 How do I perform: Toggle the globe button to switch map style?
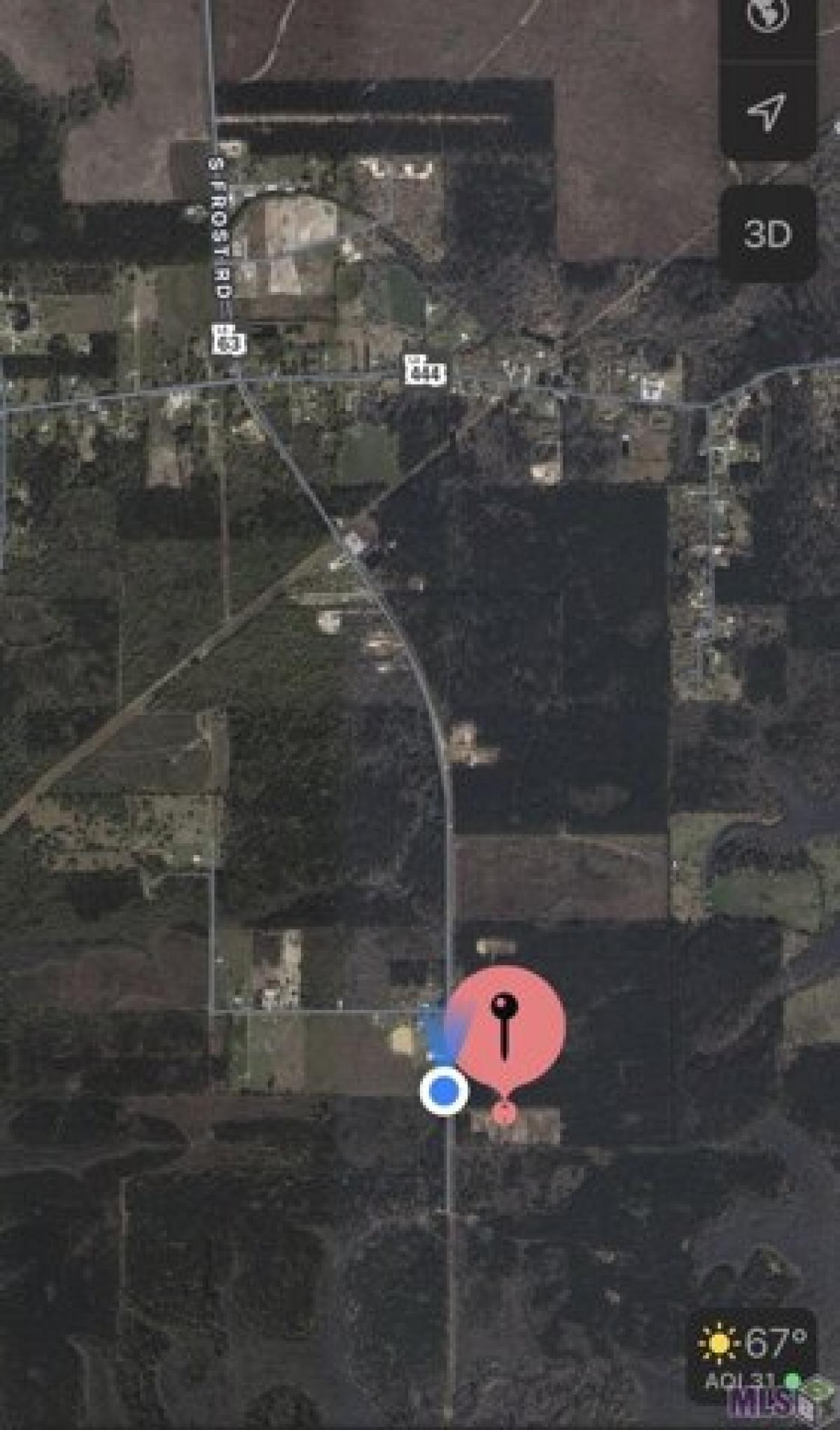(x=769, y=15)
